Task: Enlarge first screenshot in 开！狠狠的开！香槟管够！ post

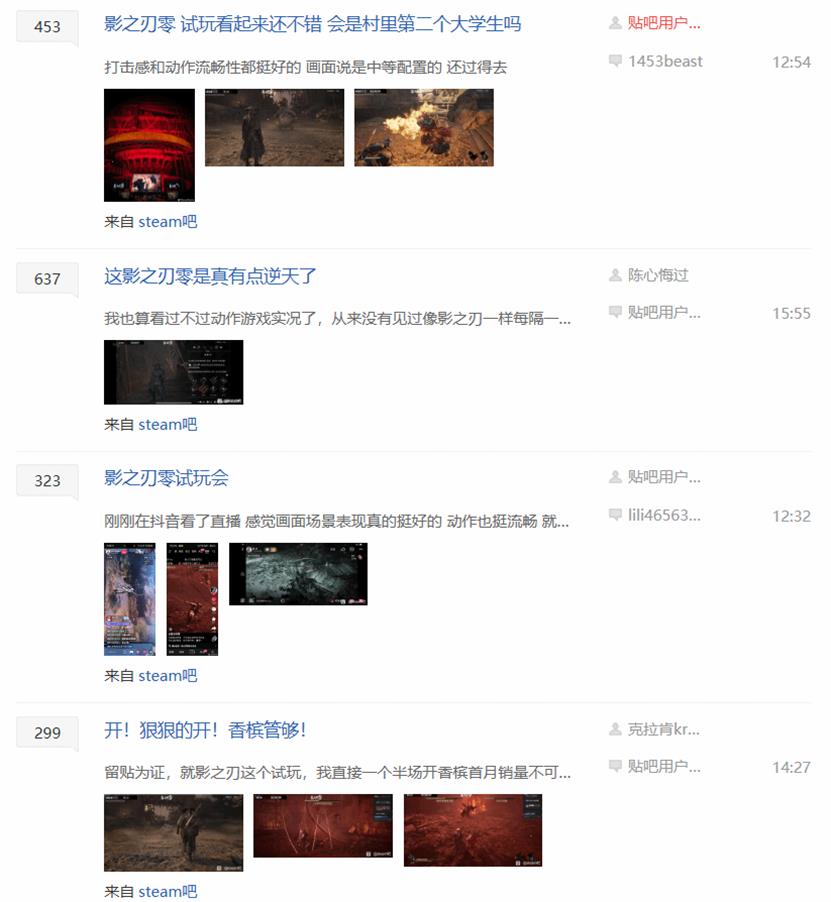Action: pos(173,832)
